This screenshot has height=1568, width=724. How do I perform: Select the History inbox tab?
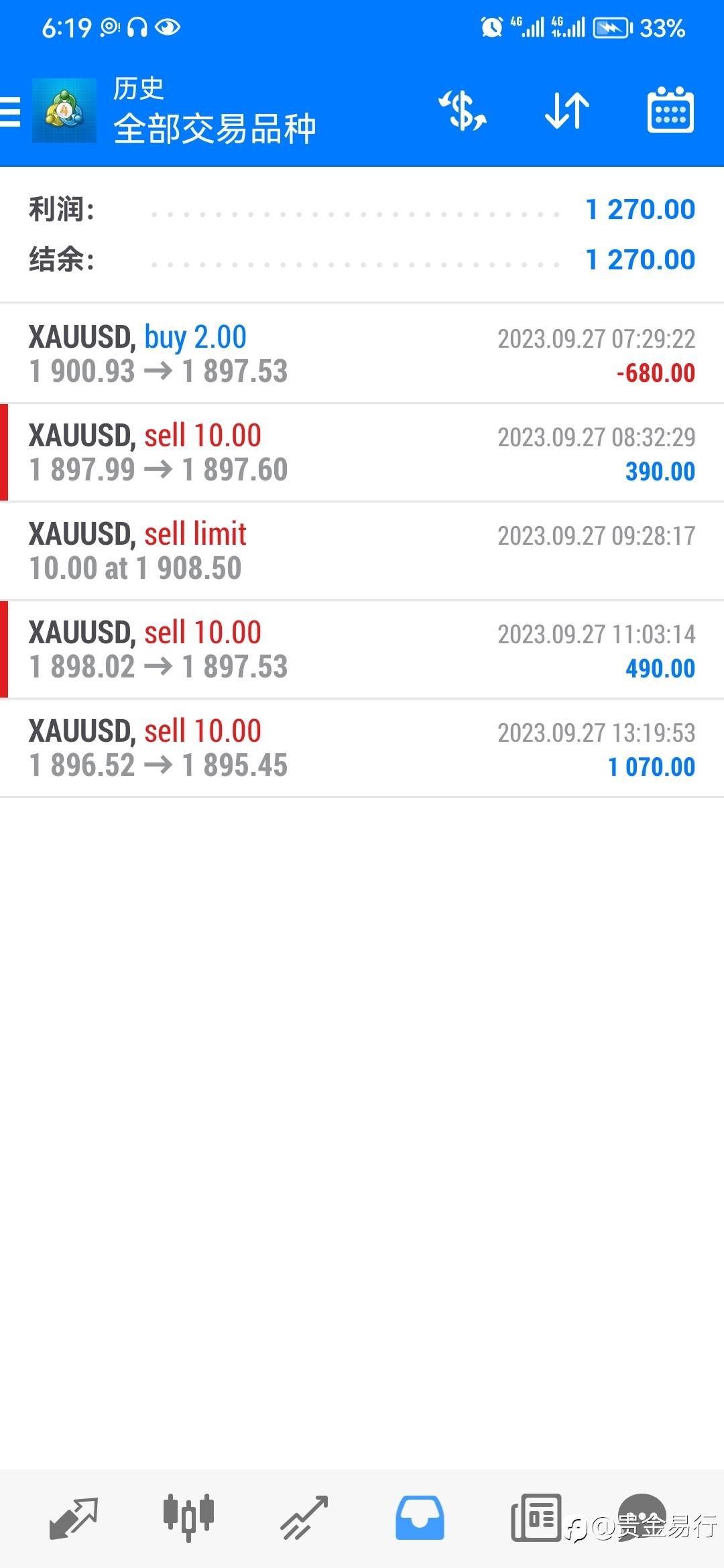(420, 1517)
